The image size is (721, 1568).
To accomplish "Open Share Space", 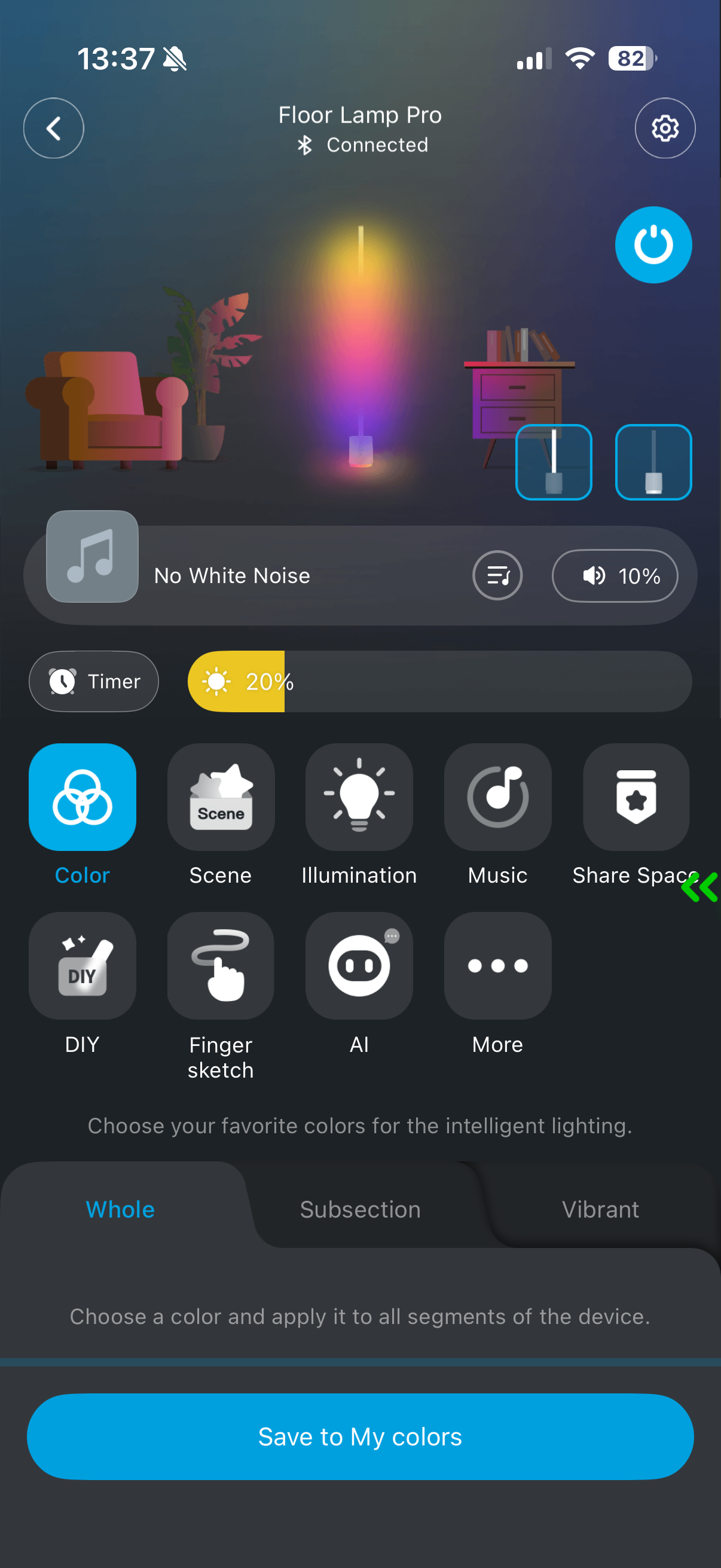I will pyautogui.click(x=636, y=797).
